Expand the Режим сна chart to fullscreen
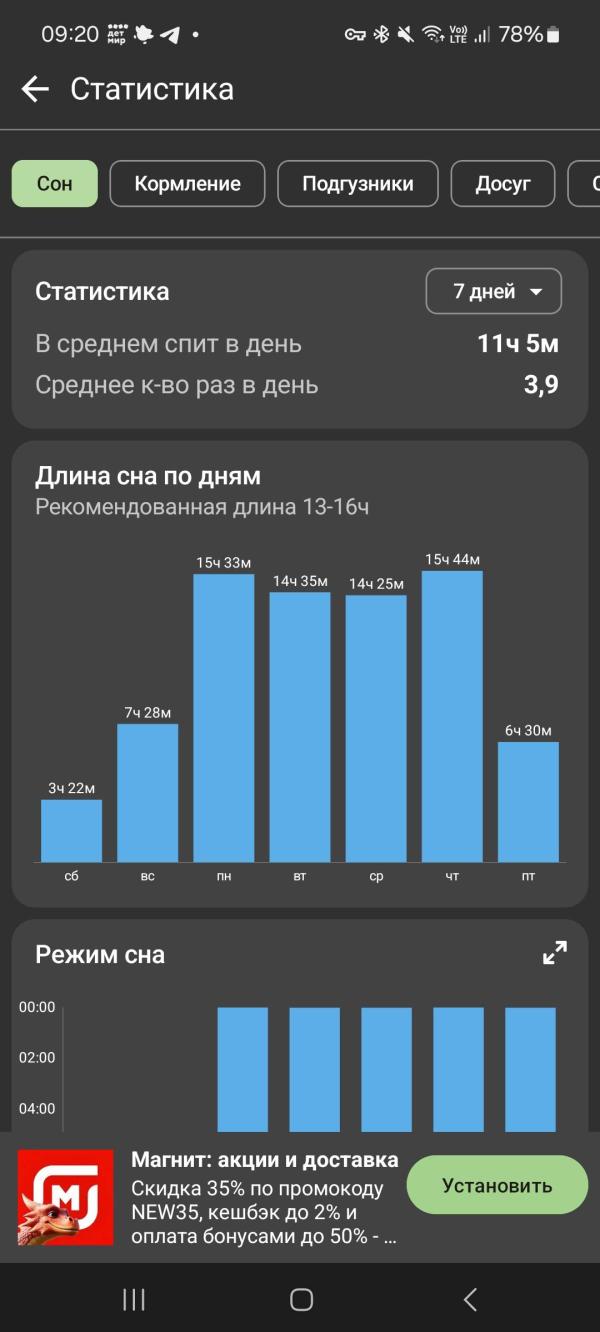The height and width of the screenshot is (1332, 600). [x=555, y=953]
